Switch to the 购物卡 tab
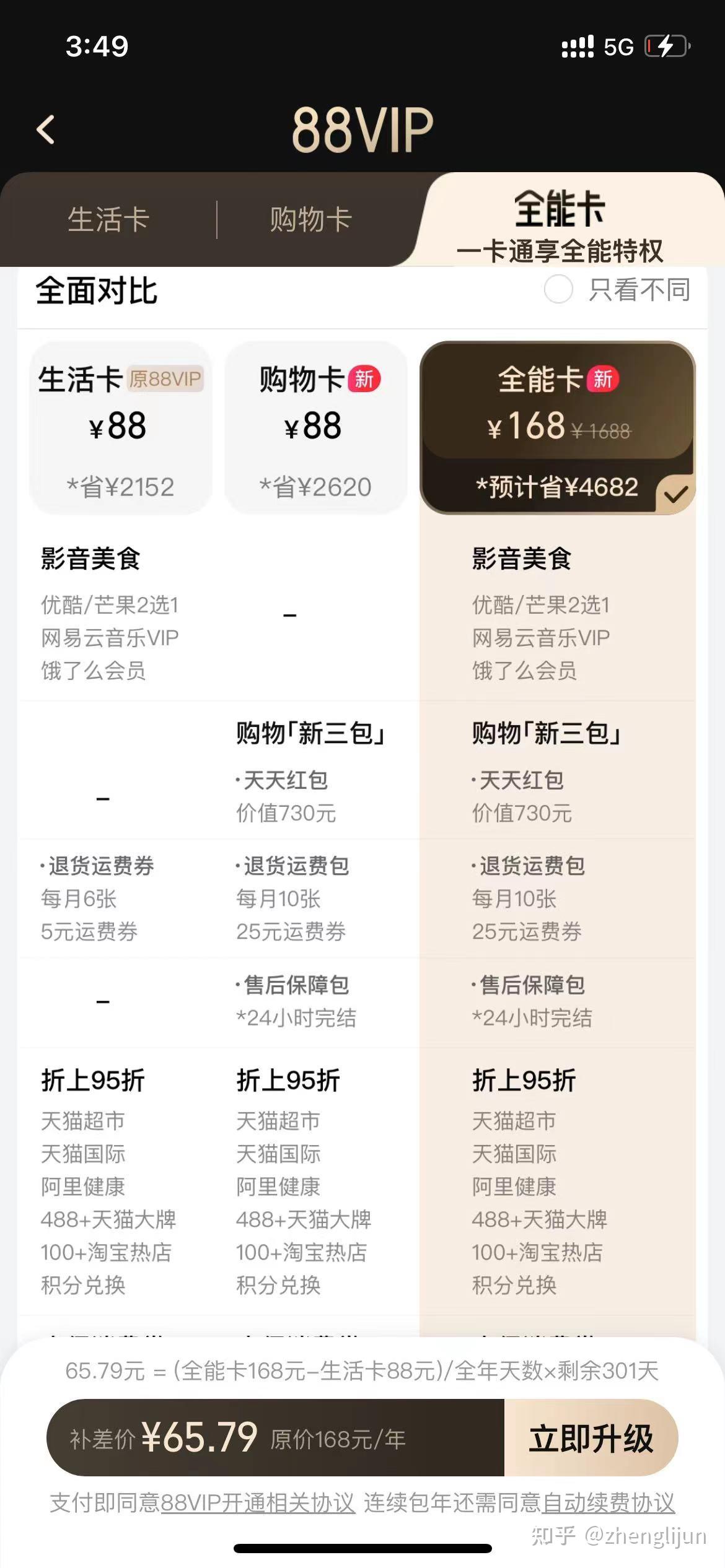725x1568 pixels. tap(311, 220)
